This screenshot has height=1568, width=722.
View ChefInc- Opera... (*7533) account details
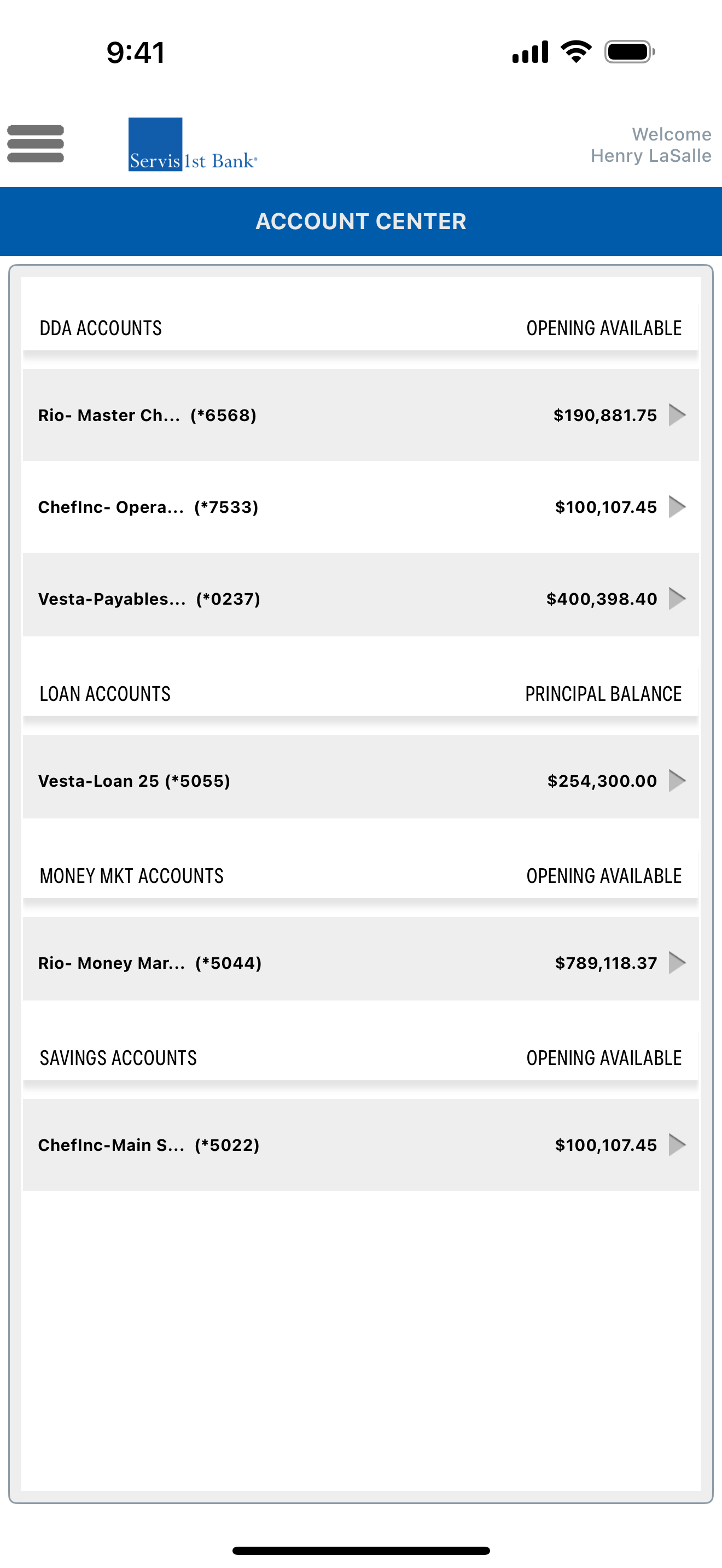point(361,507)
